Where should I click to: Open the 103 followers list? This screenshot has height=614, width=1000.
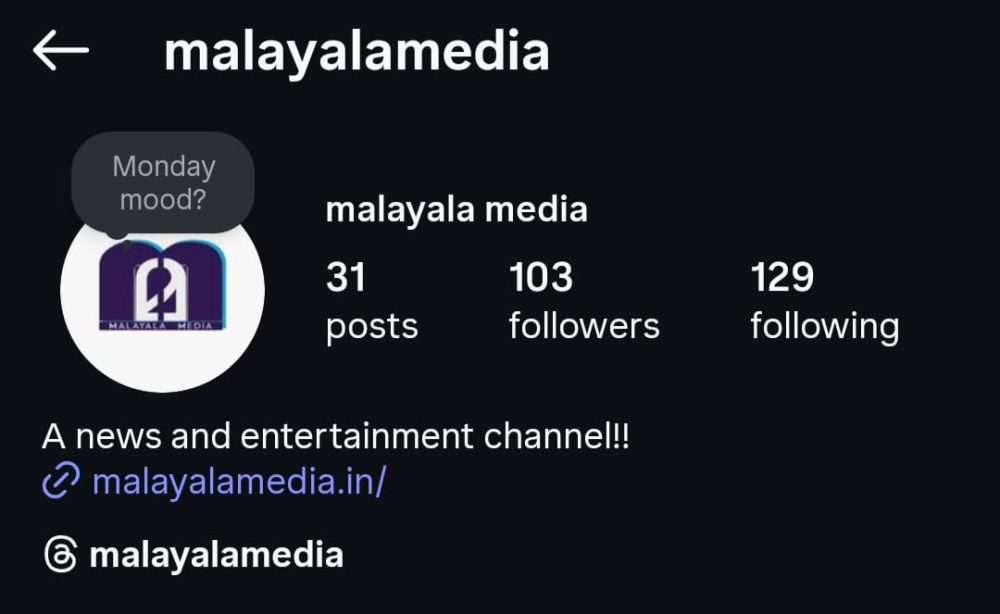click(583, 300)
